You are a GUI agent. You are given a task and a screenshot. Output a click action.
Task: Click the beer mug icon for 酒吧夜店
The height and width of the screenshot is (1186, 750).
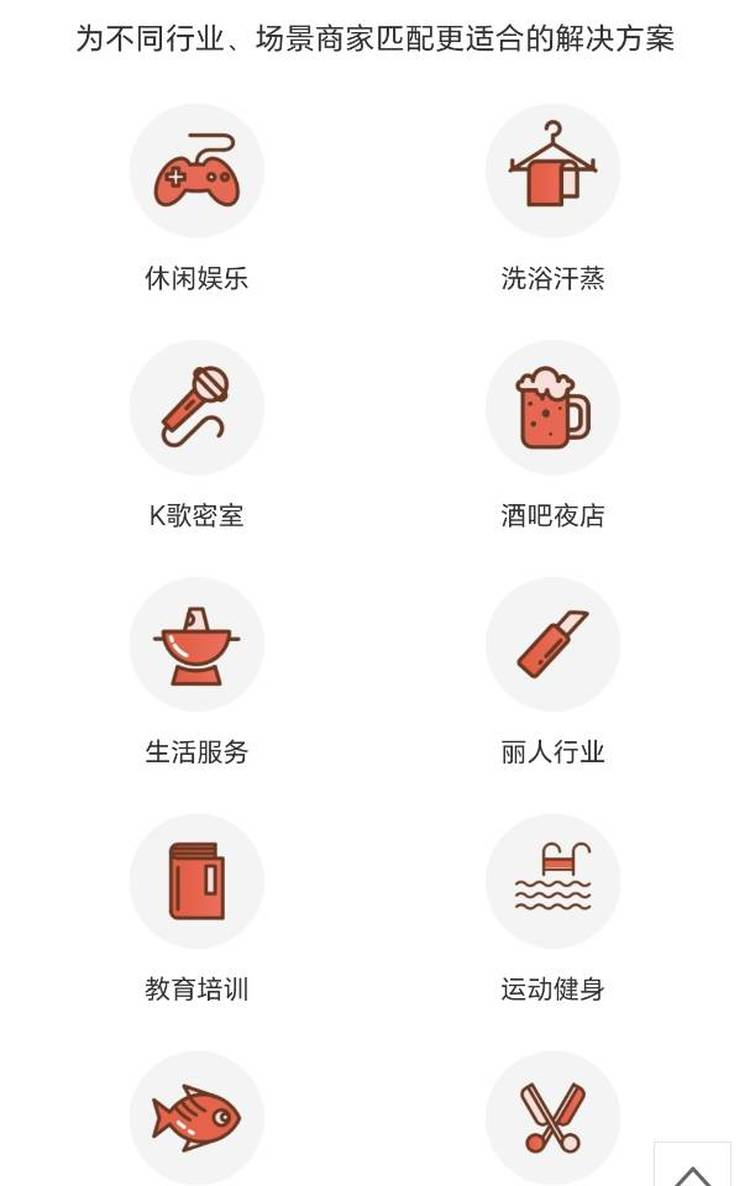pyautogui.click(x=553, y=407)
